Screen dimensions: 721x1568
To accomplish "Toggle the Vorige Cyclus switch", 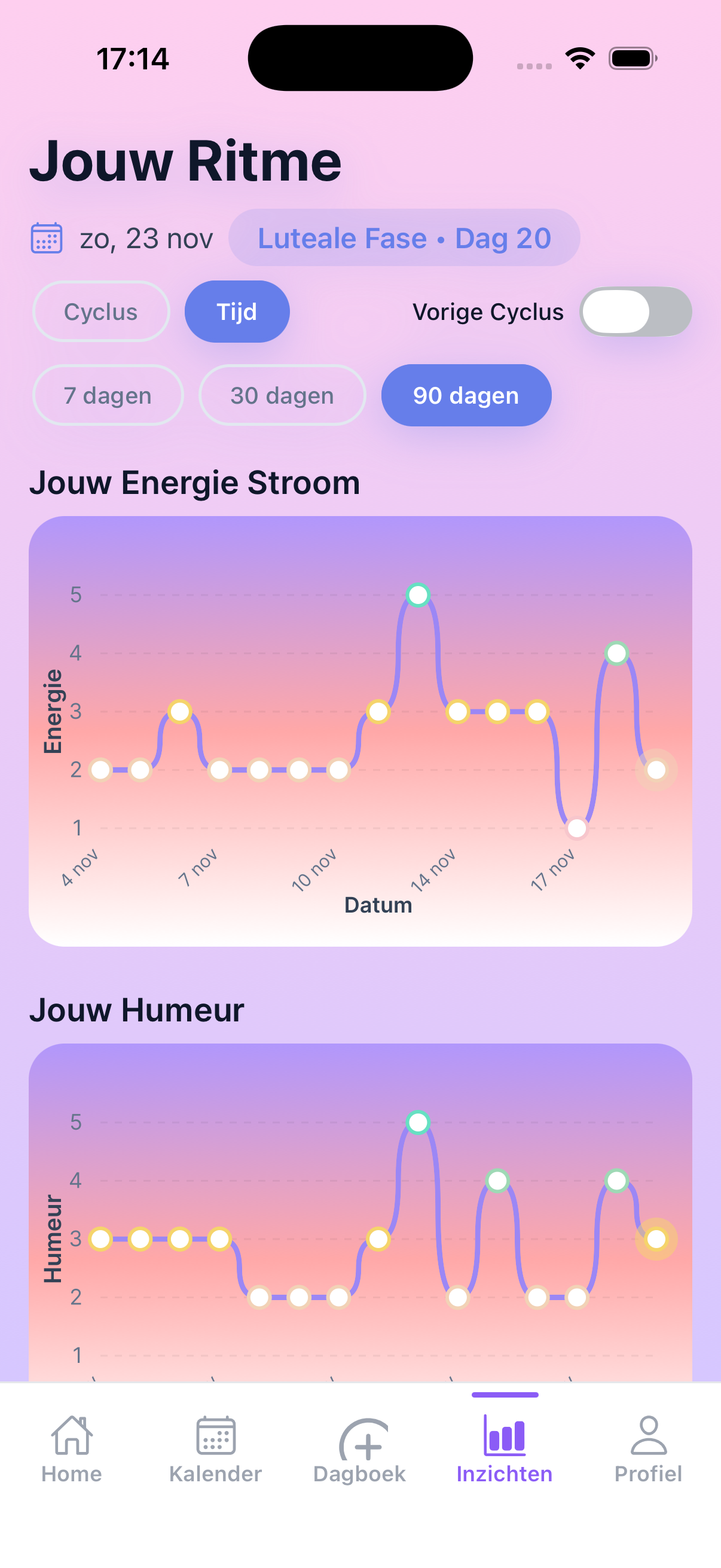I will (634, 312).
